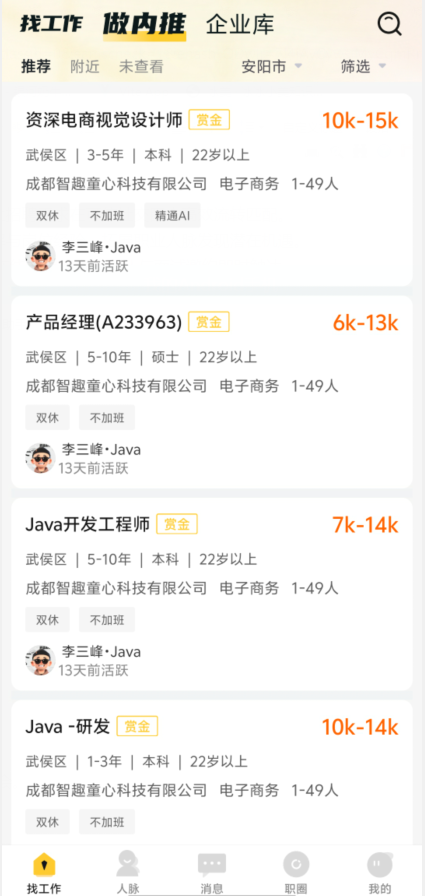425x896 pixels.
Task: Switch to the 企业库 top tab
Action: pyautogui.click(x=240, y=25)
